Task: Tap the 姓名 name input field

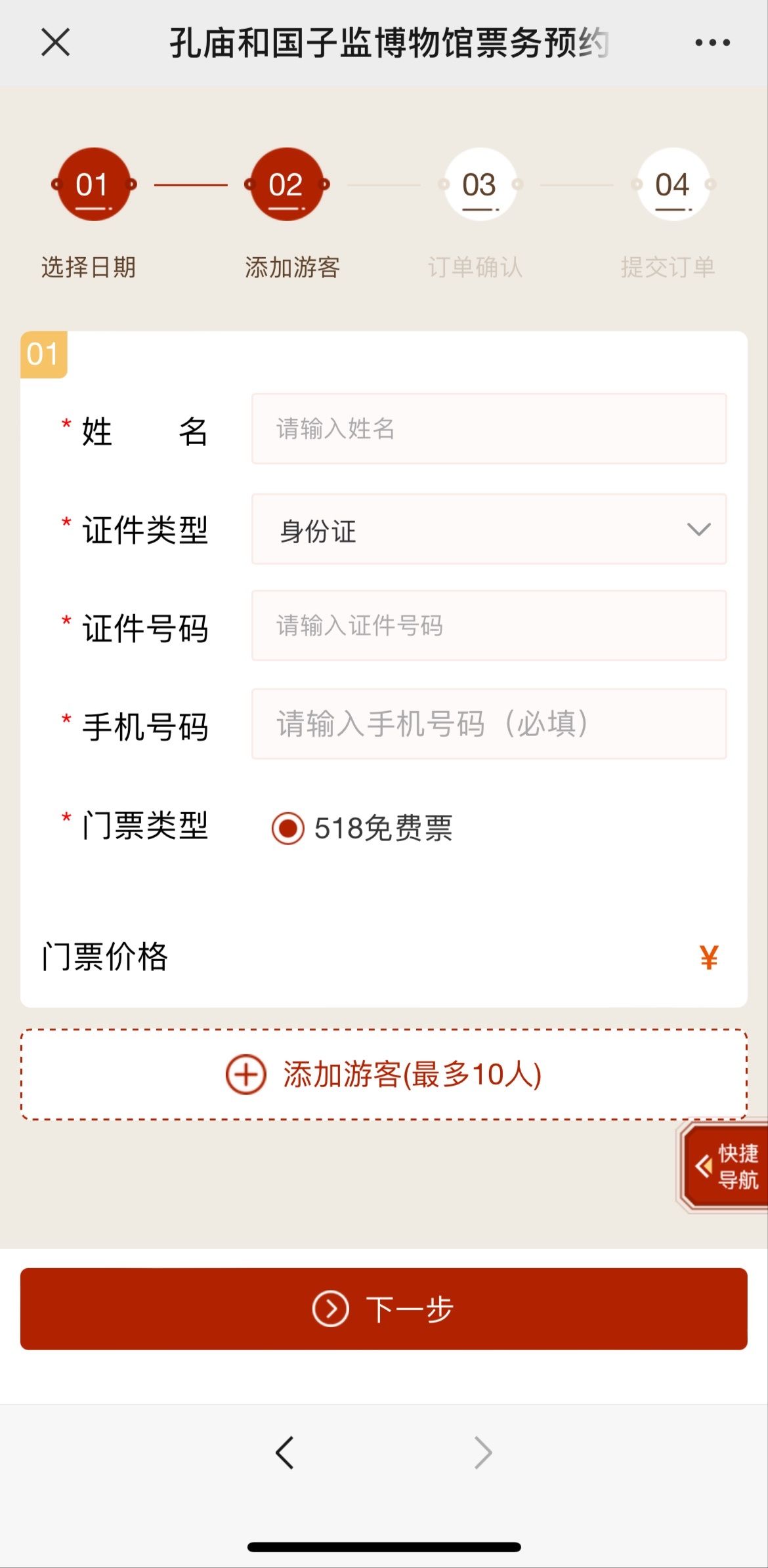Action: (488, 429)
